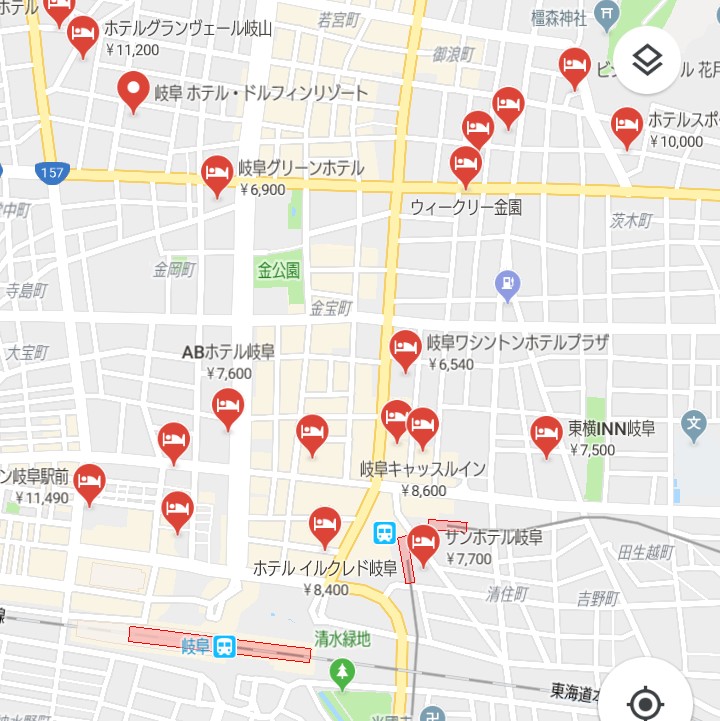
Task: Tap the 橿森神社 shrine marker
Action: pyautogui.click(x=605, y=14)
